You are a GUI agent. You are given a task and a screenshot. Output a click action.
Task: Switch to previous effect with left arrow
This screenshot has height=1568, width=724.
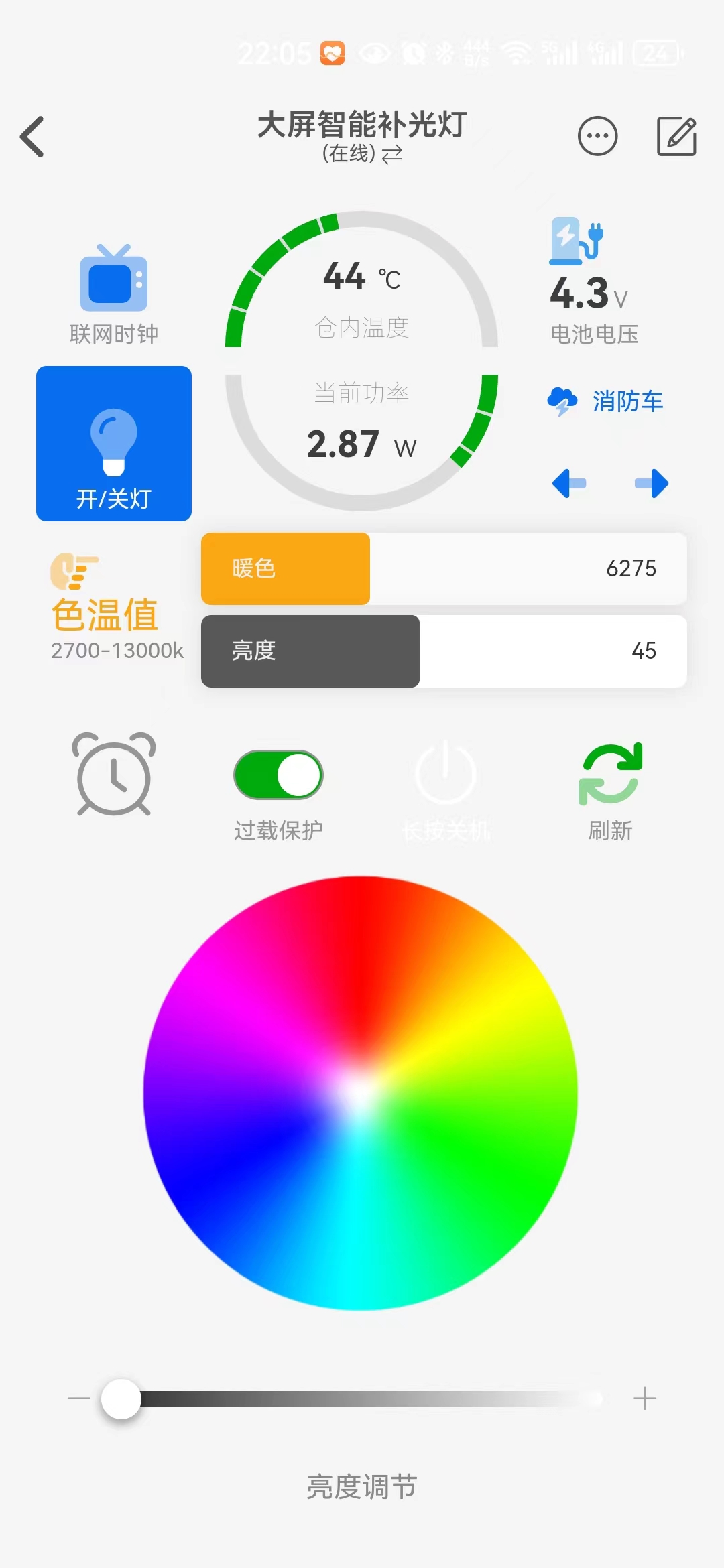pos(569,483)
